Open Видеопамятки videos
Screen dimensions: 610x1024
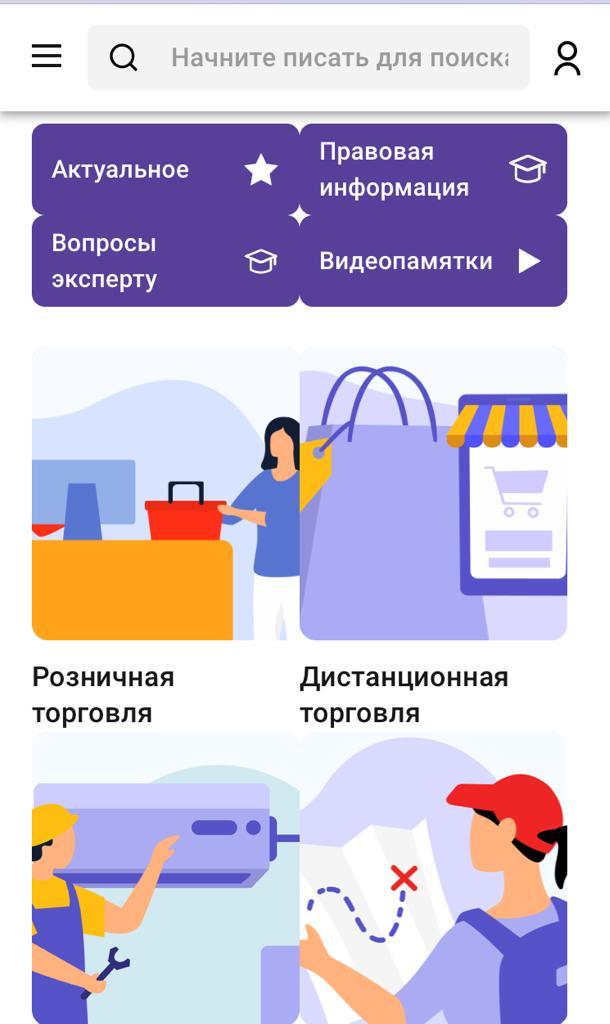(x=432, y=261)
